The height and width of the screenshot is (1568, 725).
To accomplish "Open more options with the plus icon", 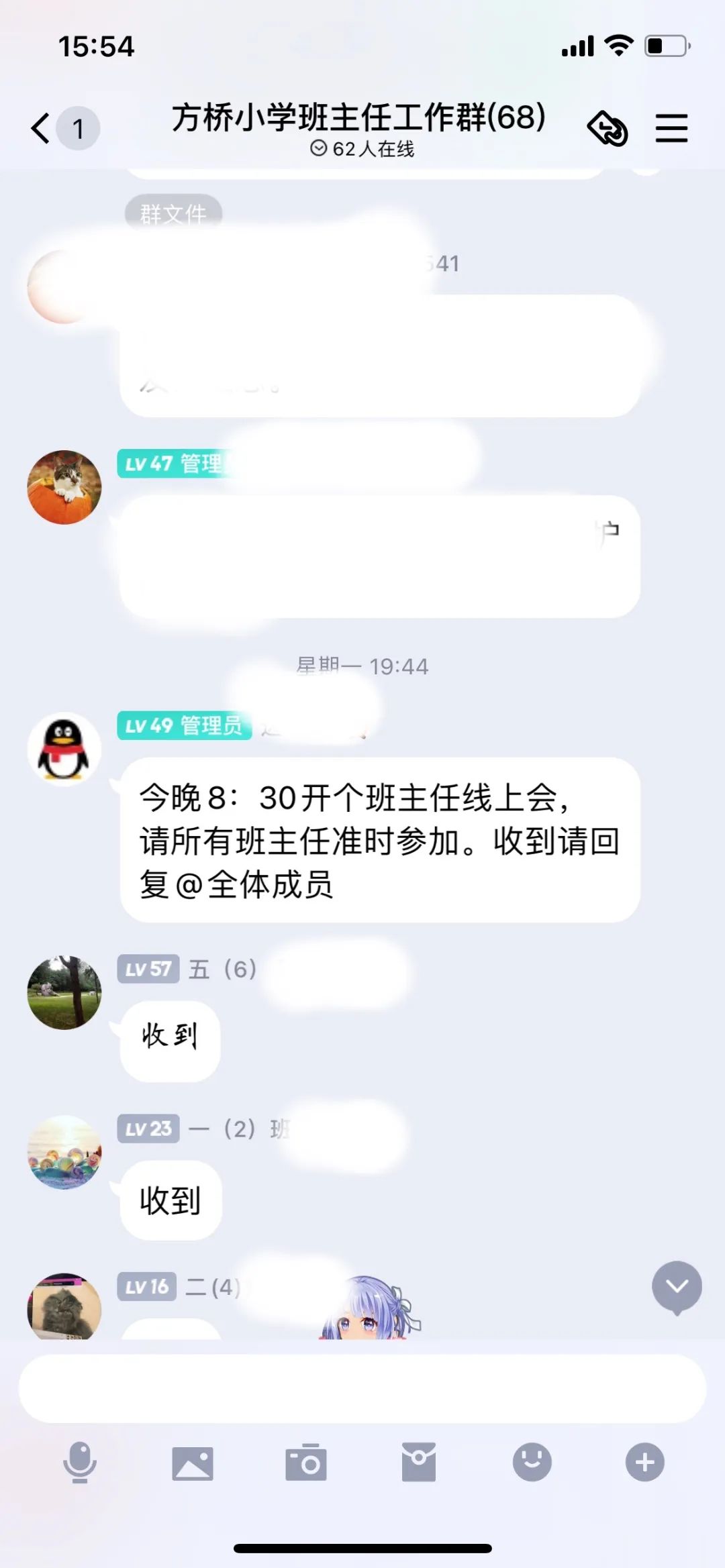I will tap(645, 1462).
